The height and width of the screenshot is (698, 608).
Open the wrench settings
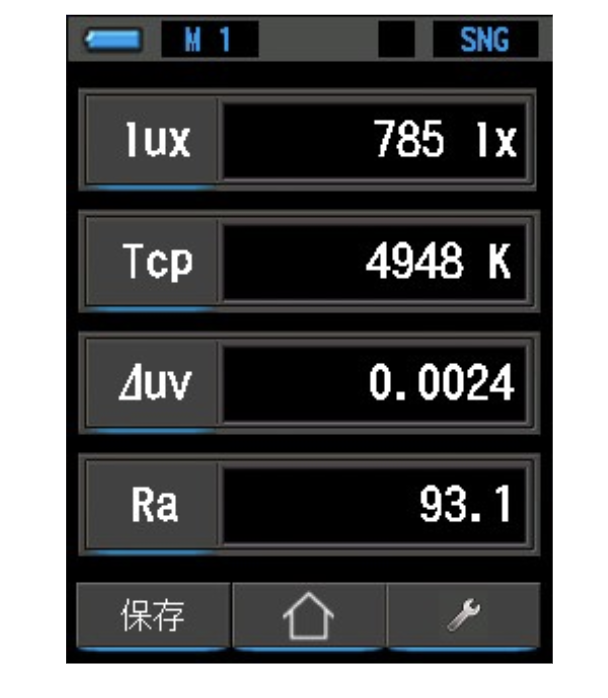(463, 616)
